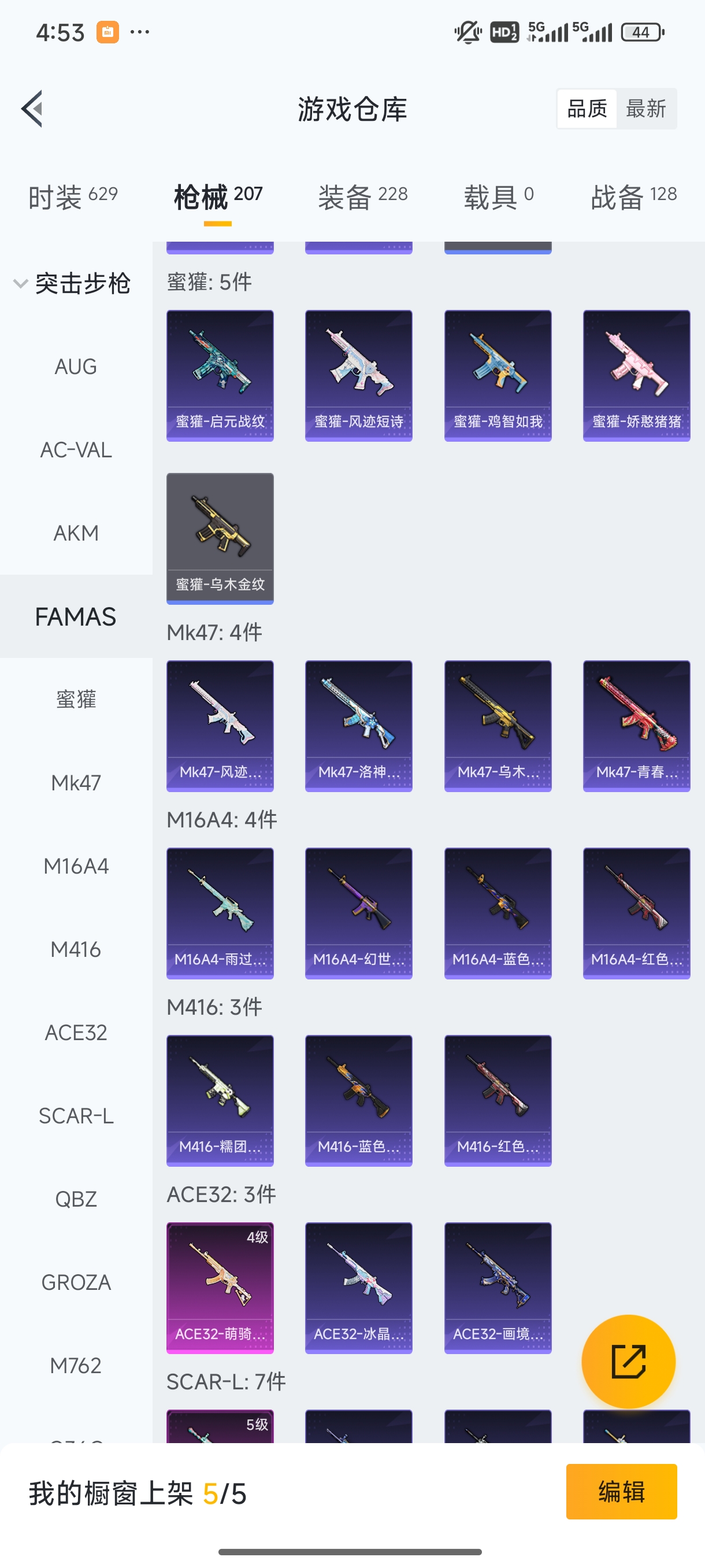705x1568 pixels.
Task: Go back using the top-left arrow
Action: [32, 109]
